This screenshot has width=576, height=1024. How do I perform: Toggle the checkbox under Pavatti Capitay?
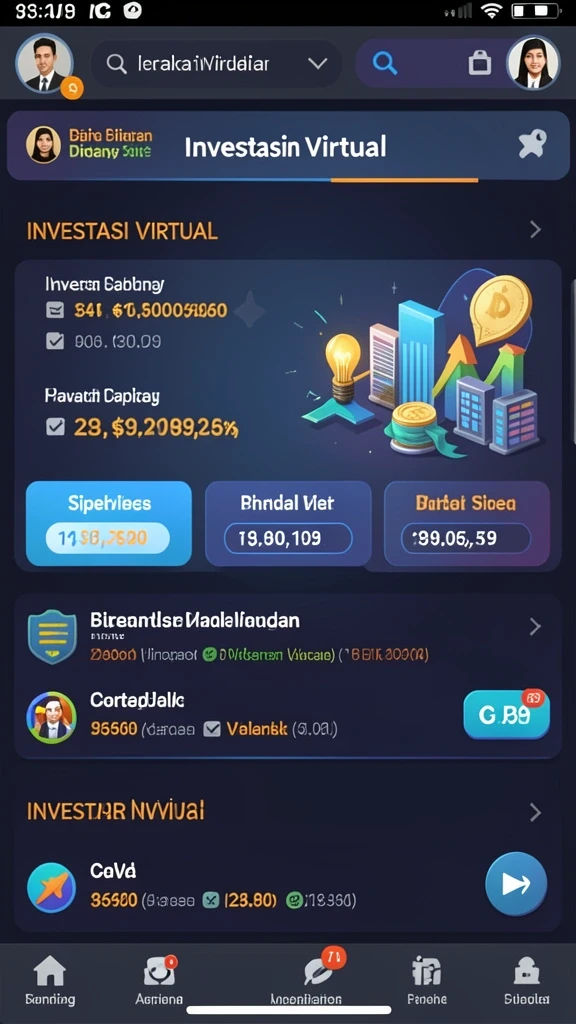(x=55, y=427)
